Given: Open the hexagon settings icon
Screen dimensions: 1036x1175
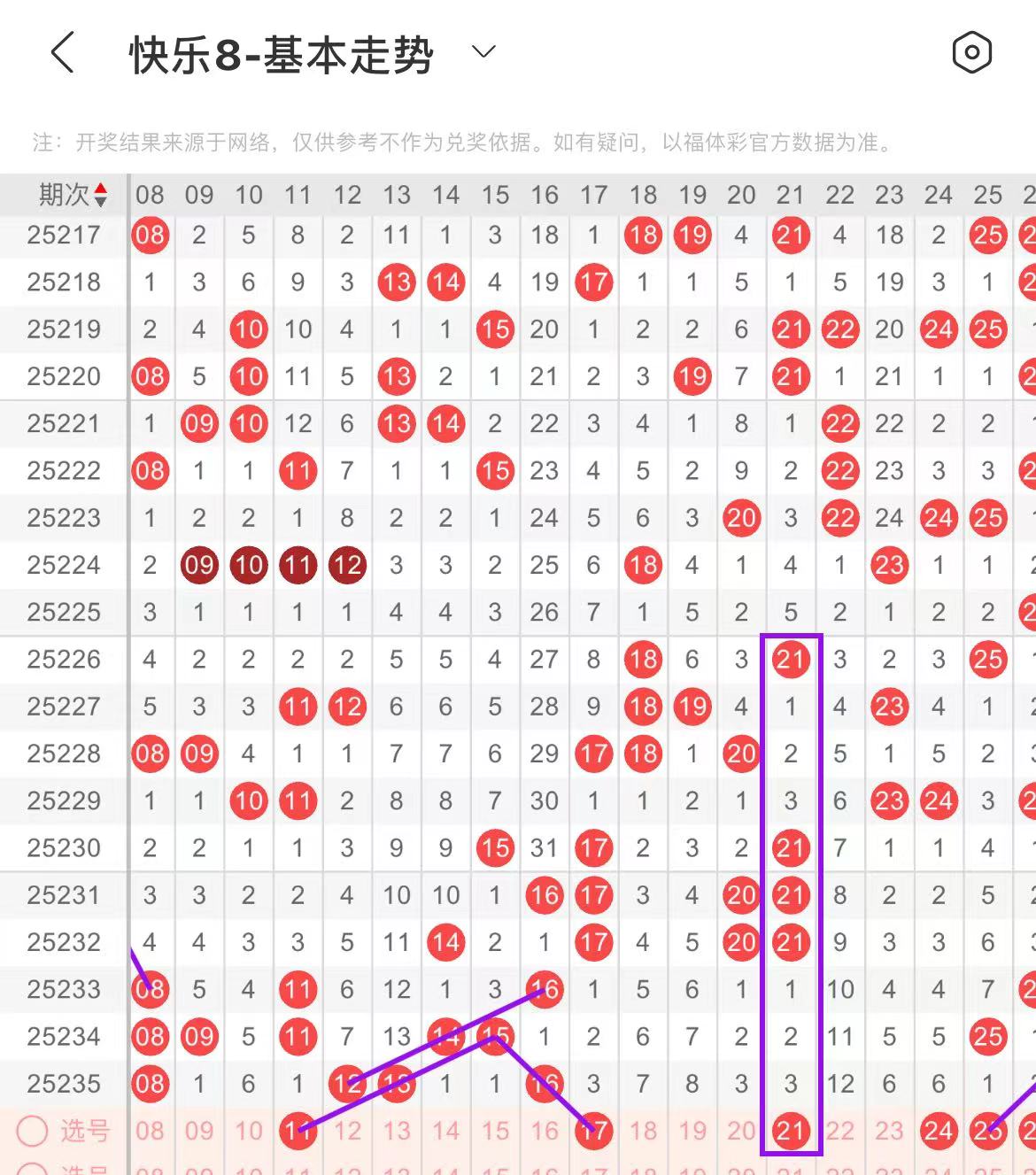Looking at the screenshot, I should coord(971,53).
